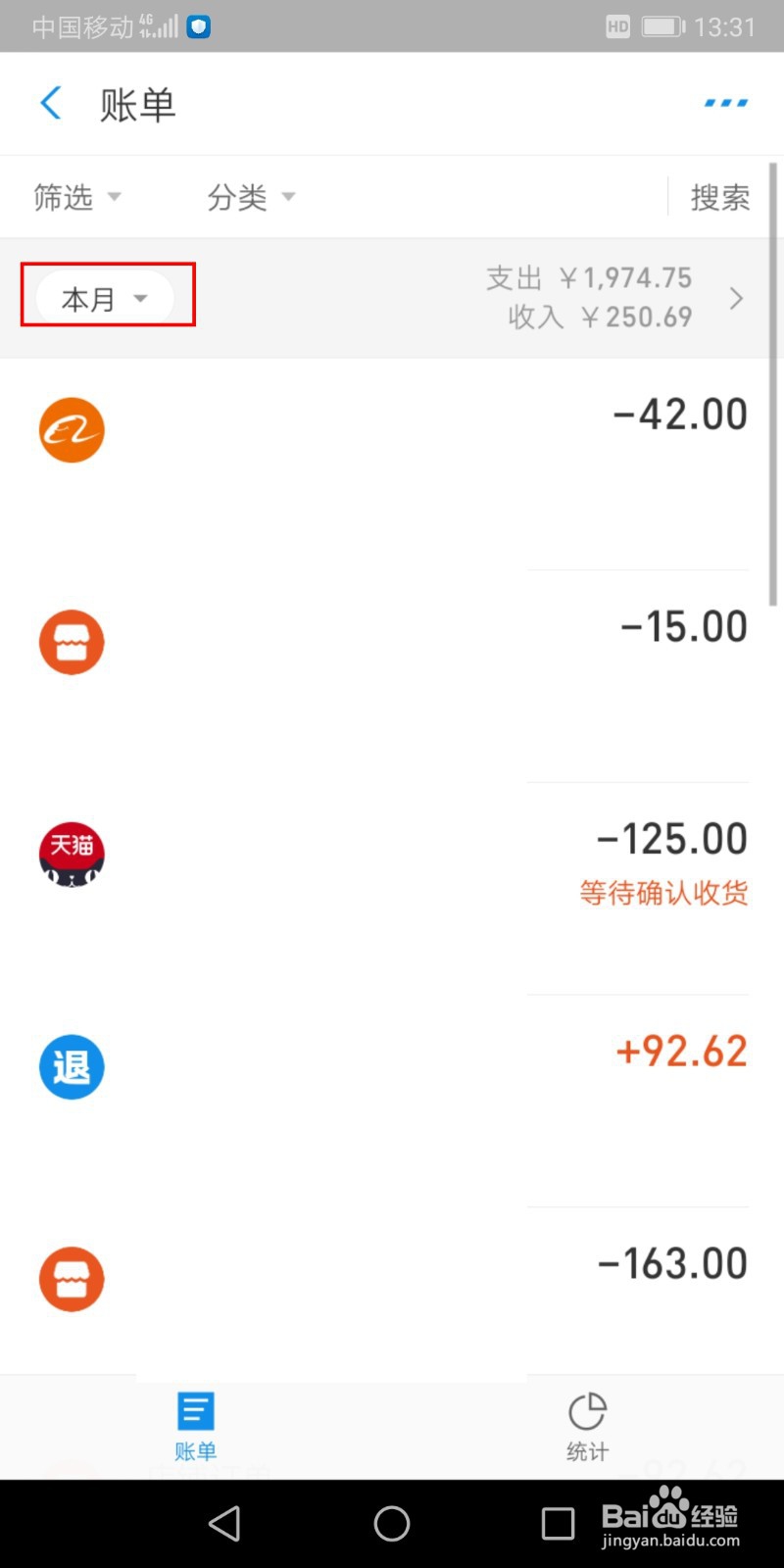This screenshot has width=784, height=1568.
Task: View monthly 支出 and 收入 summary details
Action: (x=615, y=297)
